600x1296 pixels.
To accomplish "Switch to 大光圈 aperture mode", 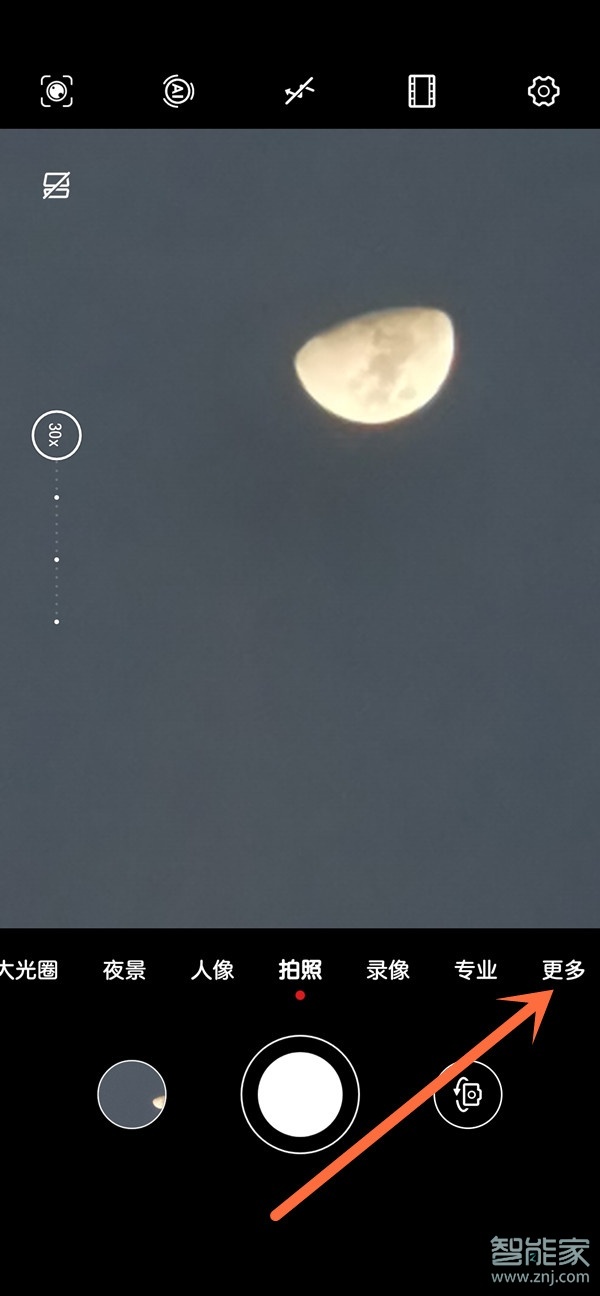I will point(30,970).
